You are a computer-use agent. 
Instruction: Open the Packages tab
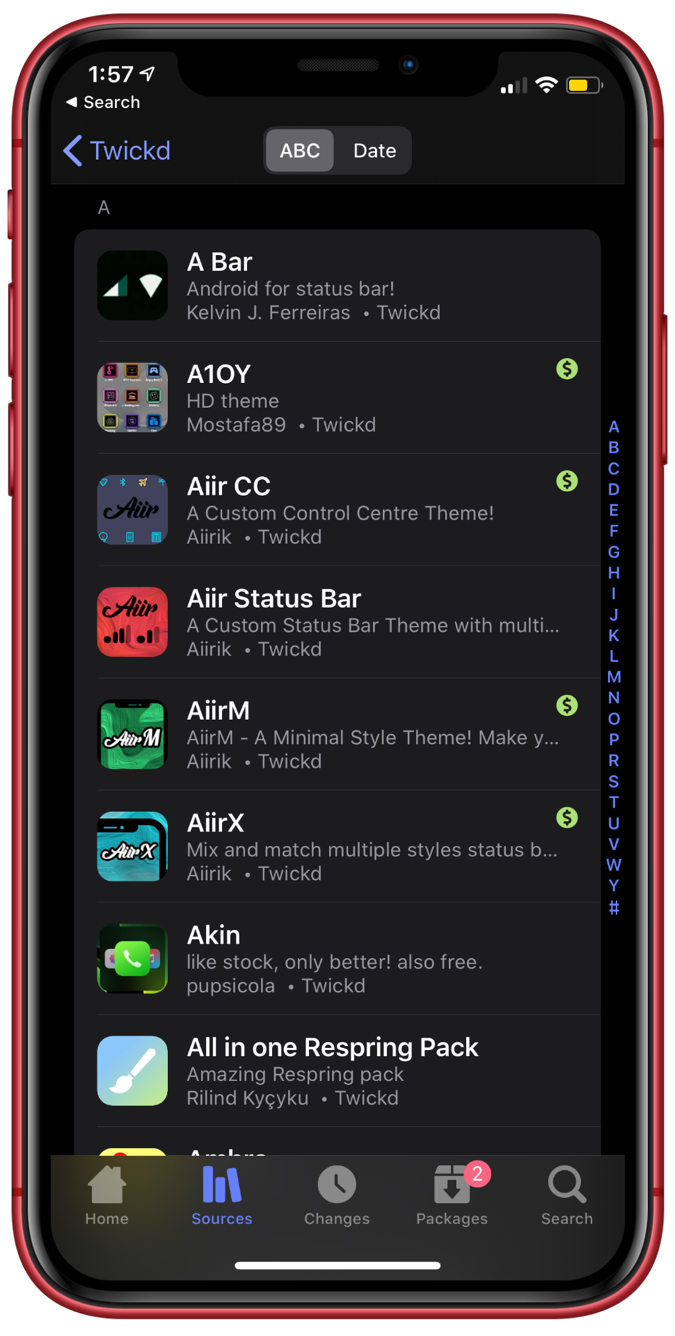point(452,1196)
